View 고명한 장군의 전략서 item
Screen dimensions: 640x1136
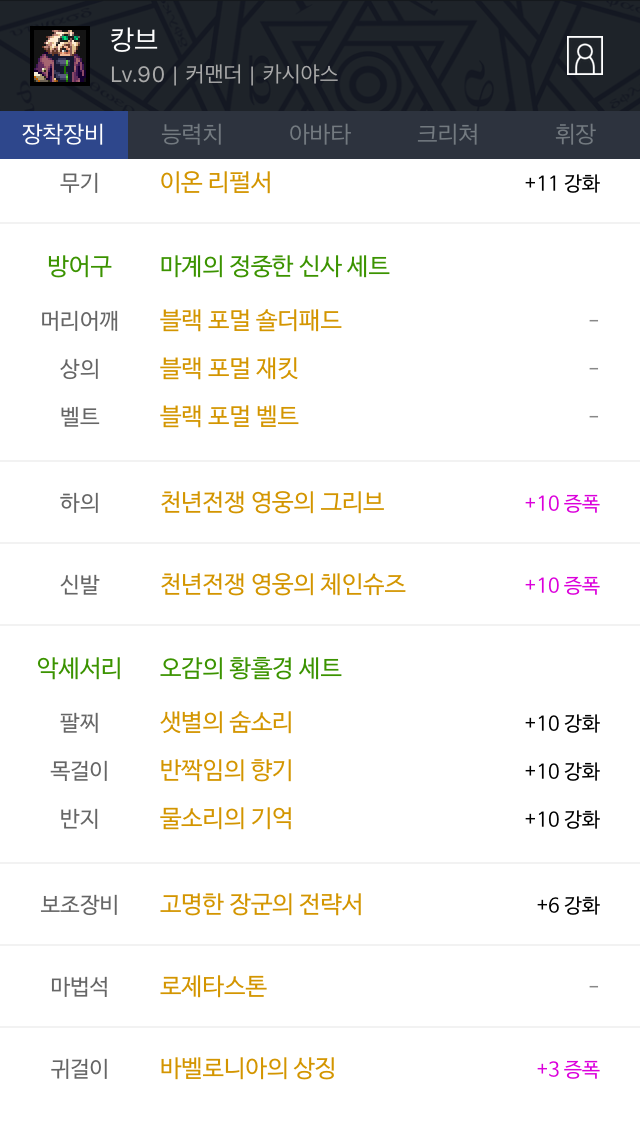point(261,905)
